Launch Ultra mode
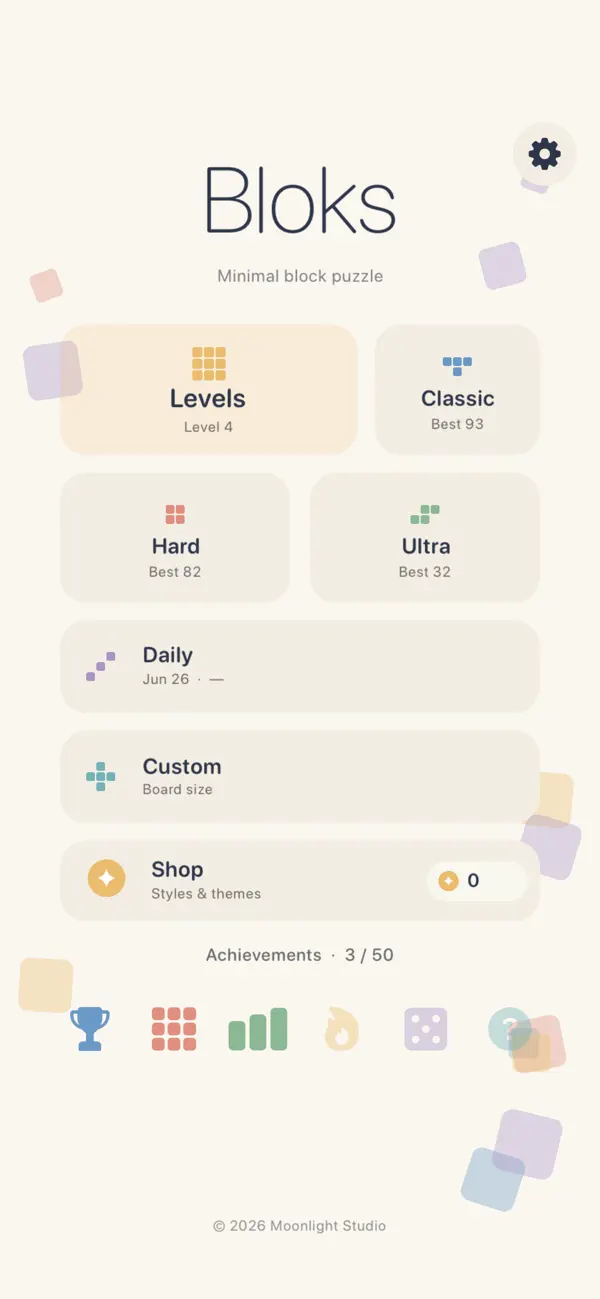 click(425, 538)
